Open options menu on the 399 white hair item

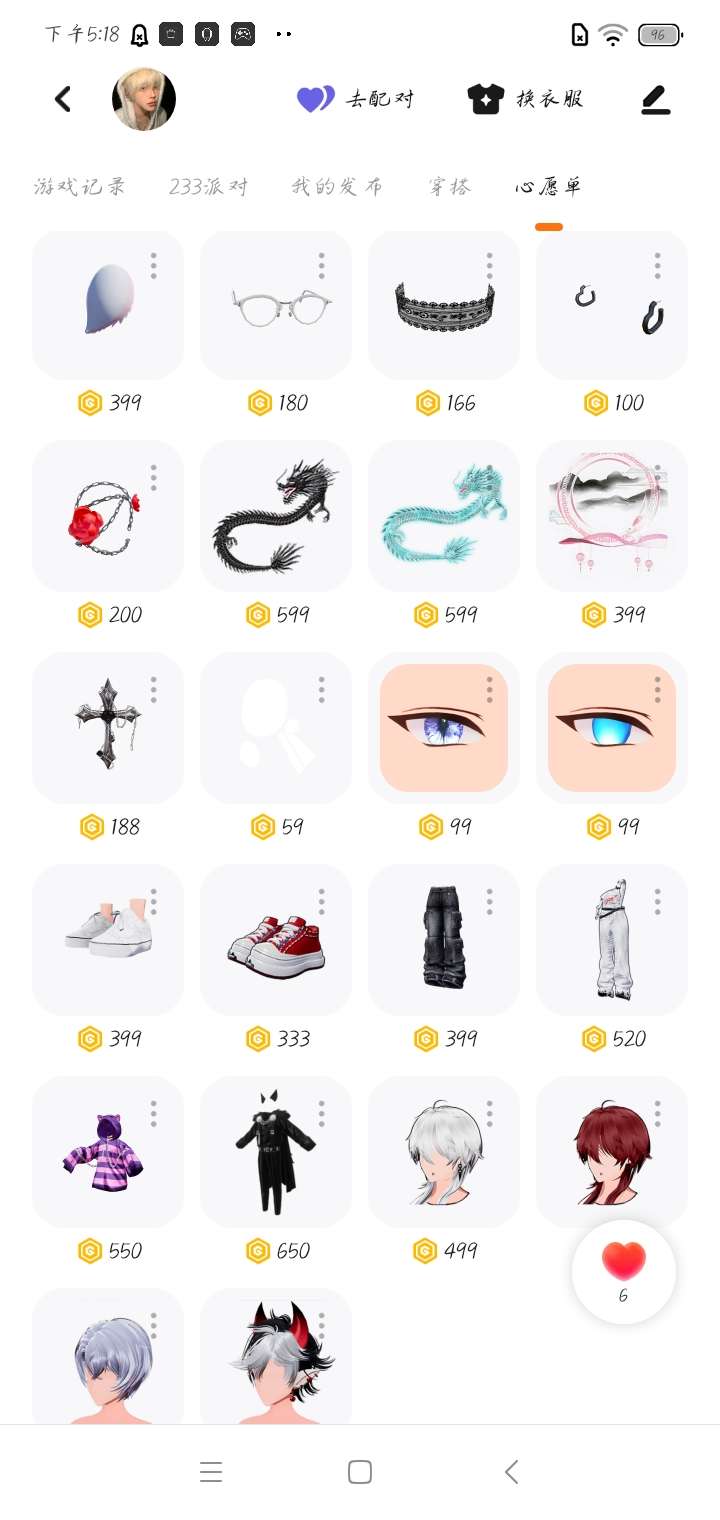(154, 265)
